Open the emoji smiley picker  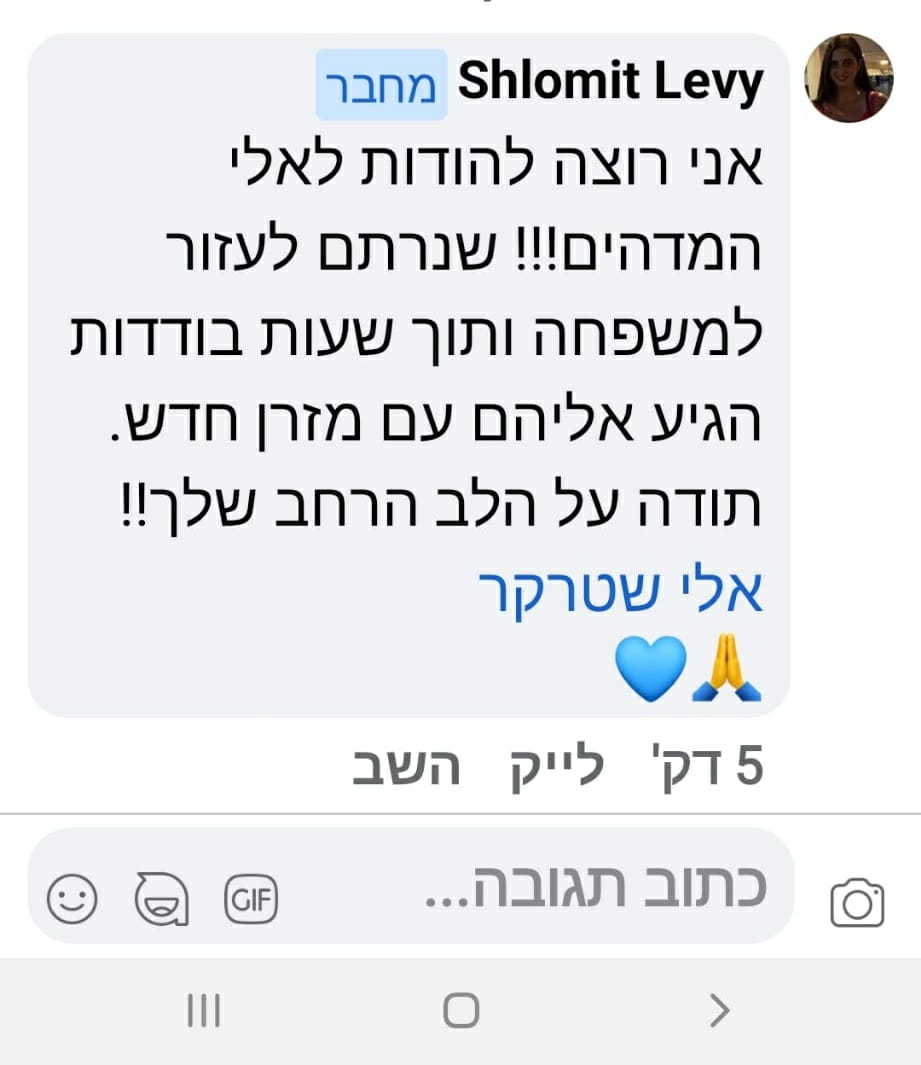coord(72,898)
